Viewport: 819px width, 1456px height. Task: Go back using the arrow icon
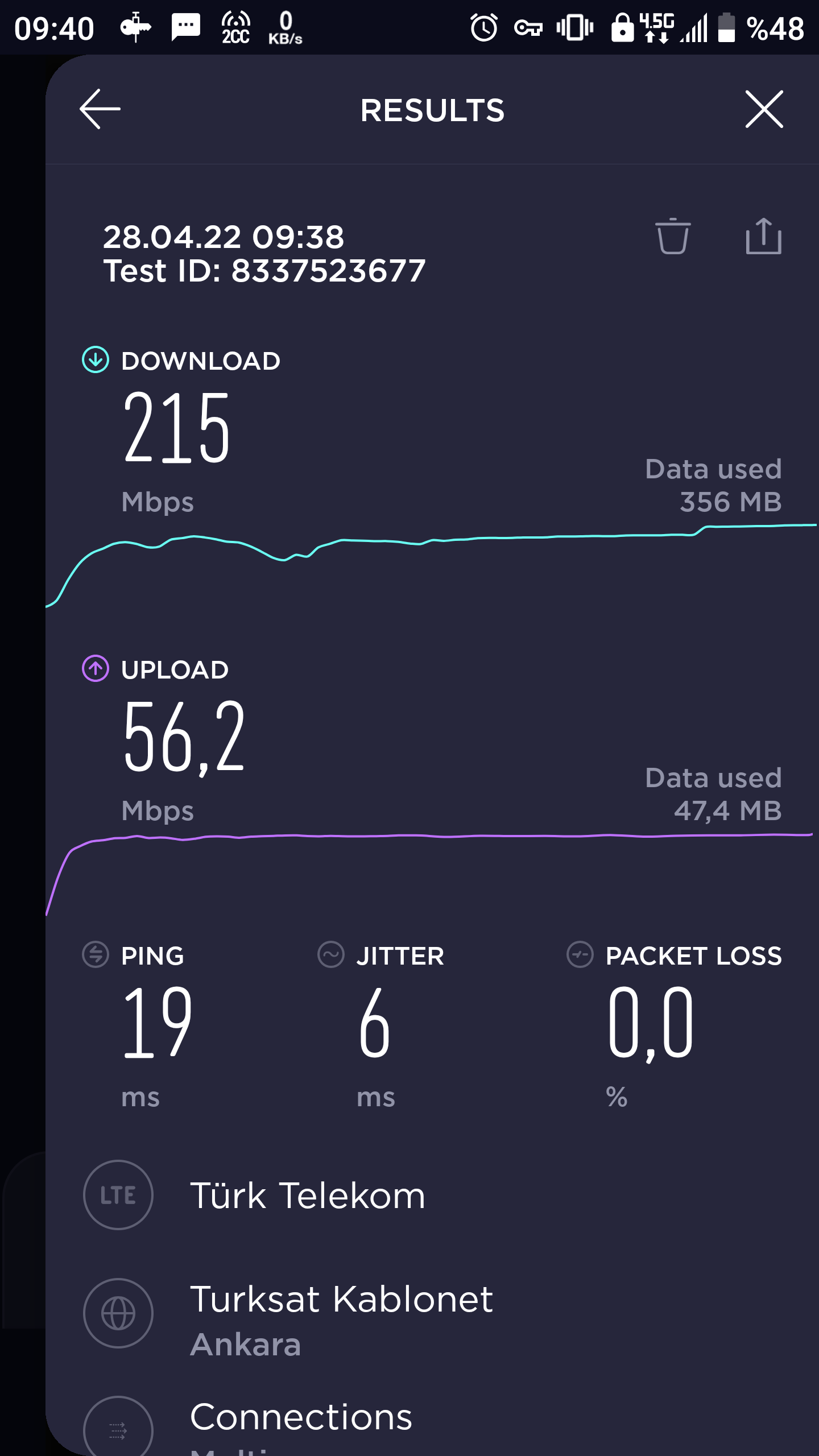[x=100, y=109]
